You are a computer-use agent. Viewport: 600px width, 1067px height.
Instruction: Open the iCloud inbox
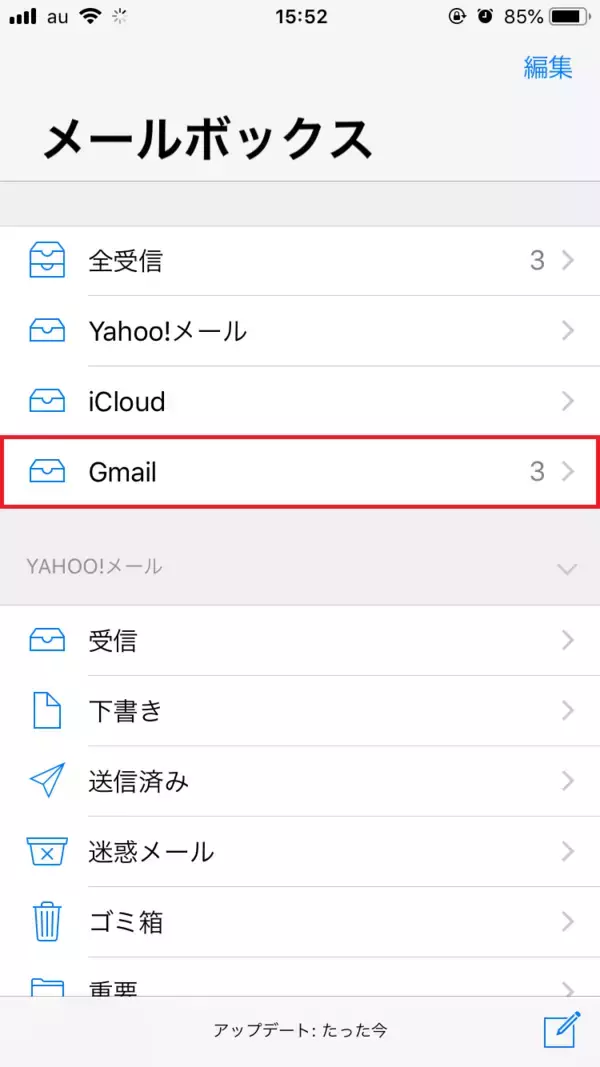pos(300,401)
